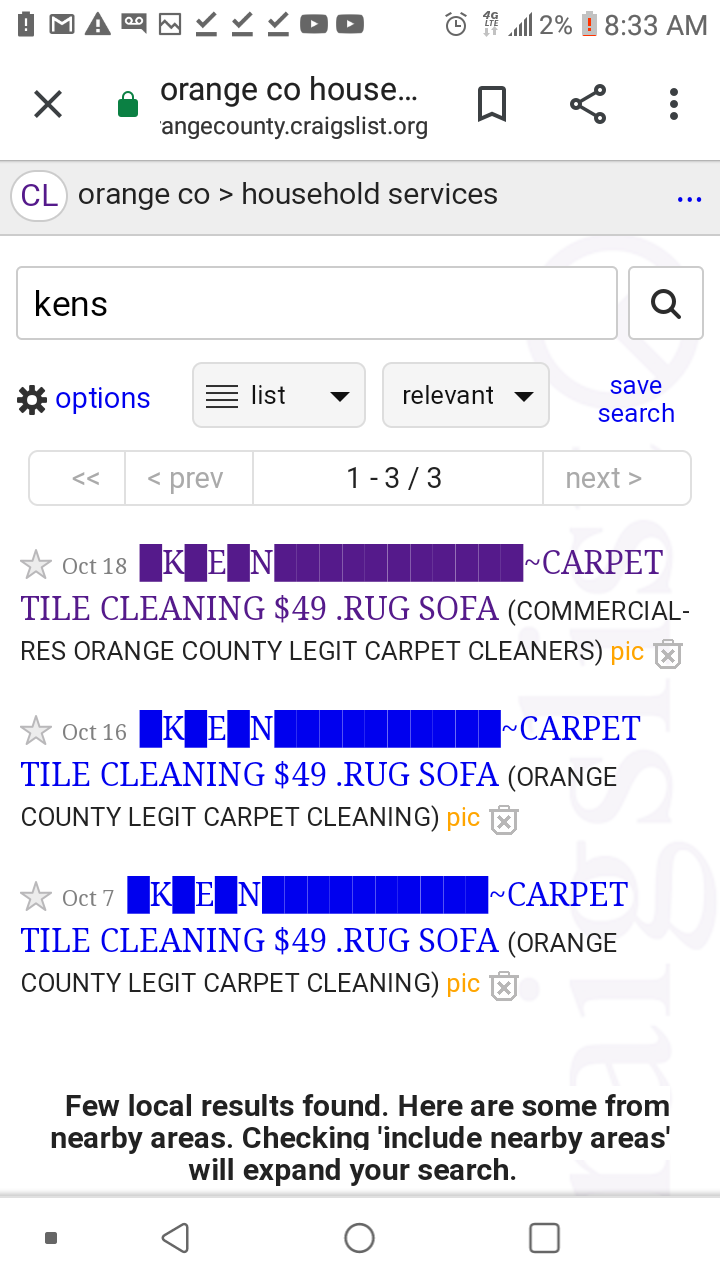Bookmark this Craigslist page
Image resolution: width=720 pixels, height=1280 pixels.
click(x=491, y=104)
